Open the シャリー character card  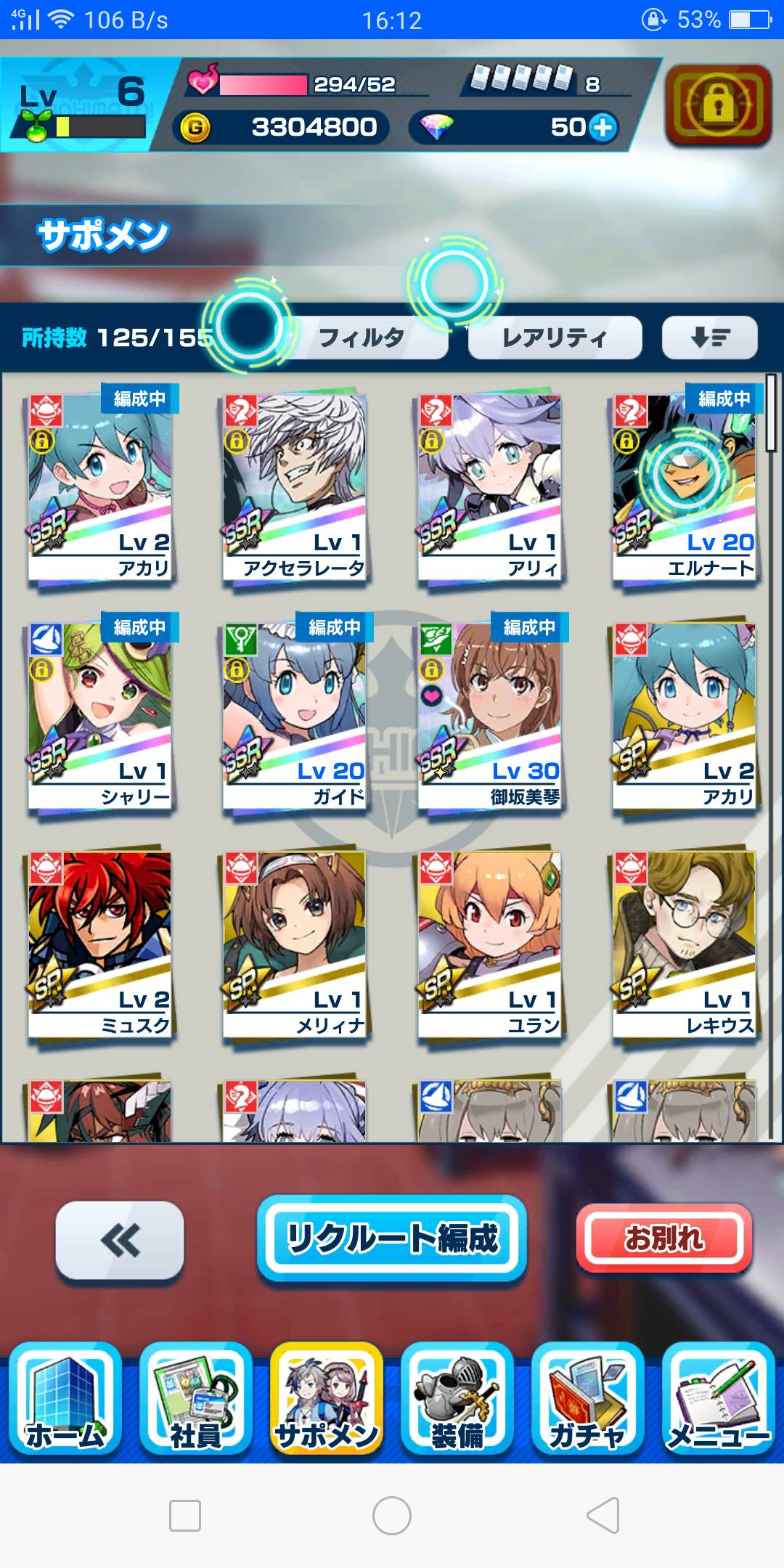click(x=100, y=715)
